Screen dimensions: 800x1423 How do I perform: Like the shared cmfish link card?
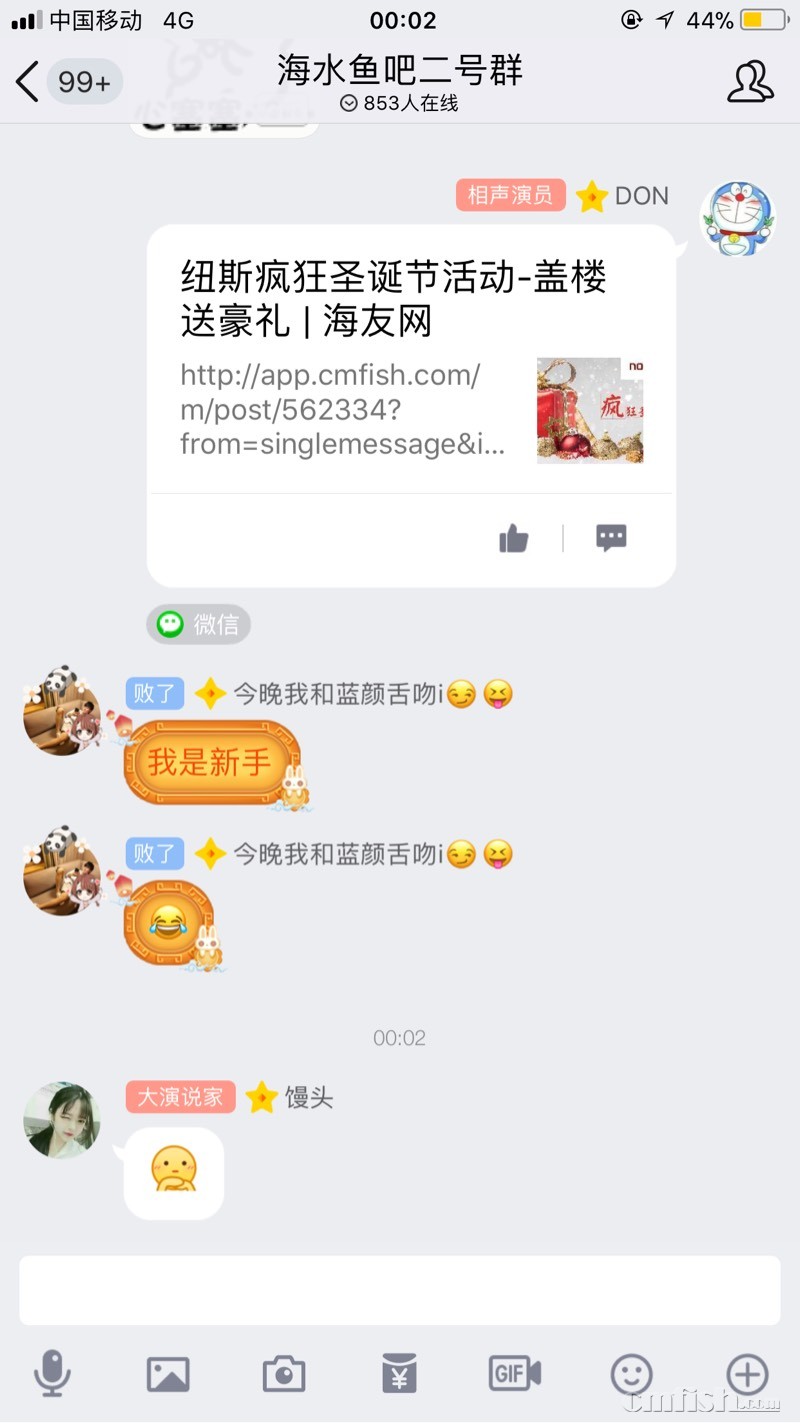(513, 538)
